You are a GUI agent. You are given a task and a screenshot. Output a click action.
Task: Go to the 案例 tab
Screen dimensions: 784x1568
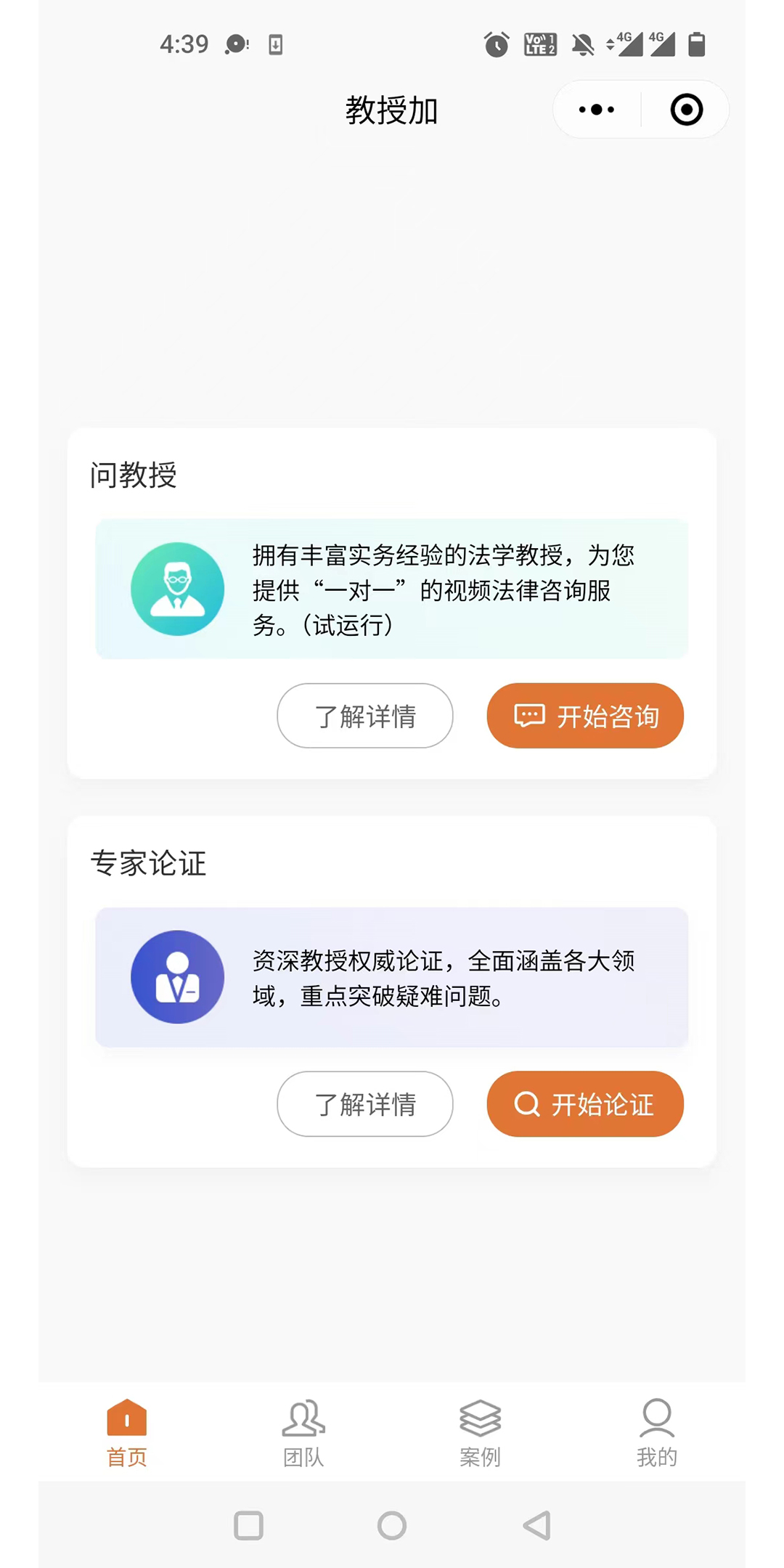[480, 1433]
